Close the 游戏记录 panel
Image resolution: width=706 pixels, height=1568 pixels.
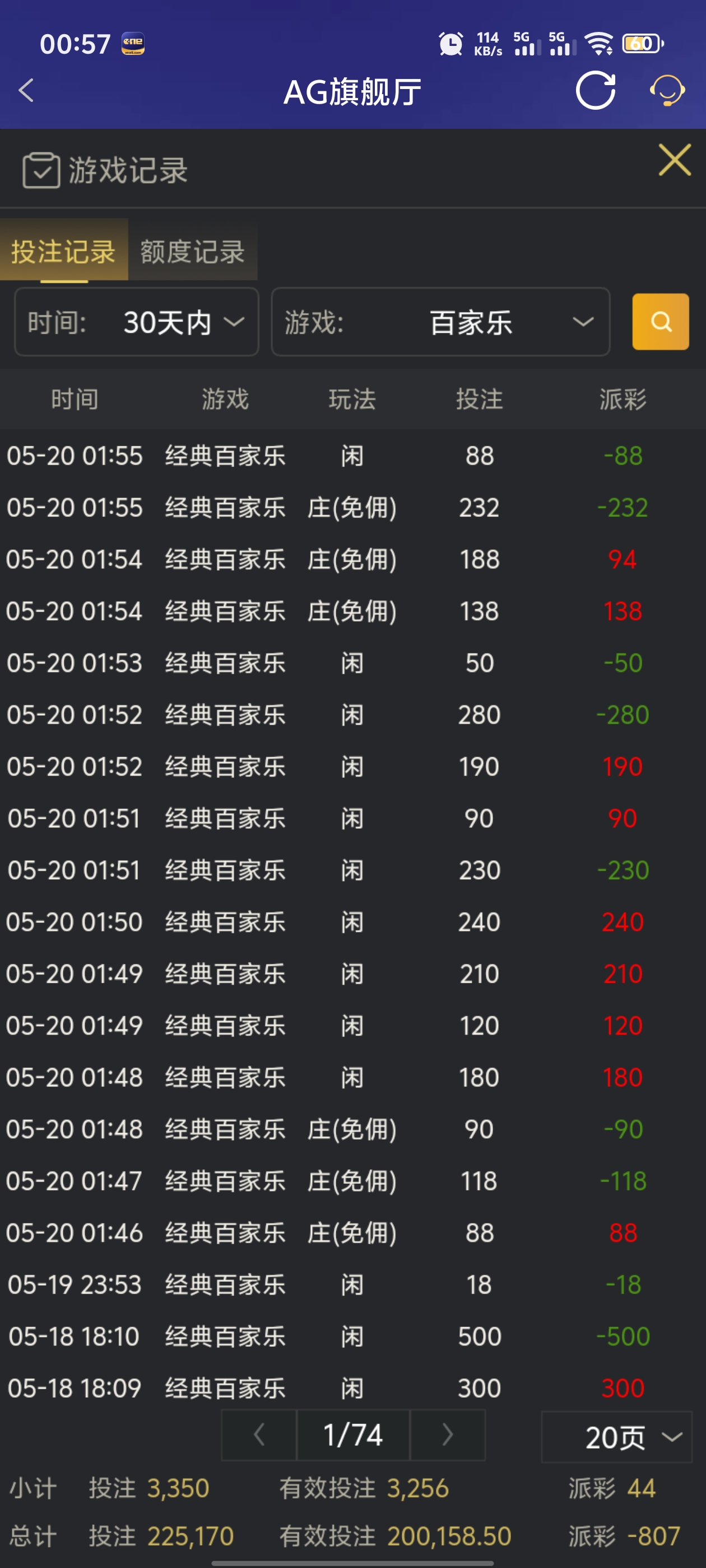(x=674, y=160)
